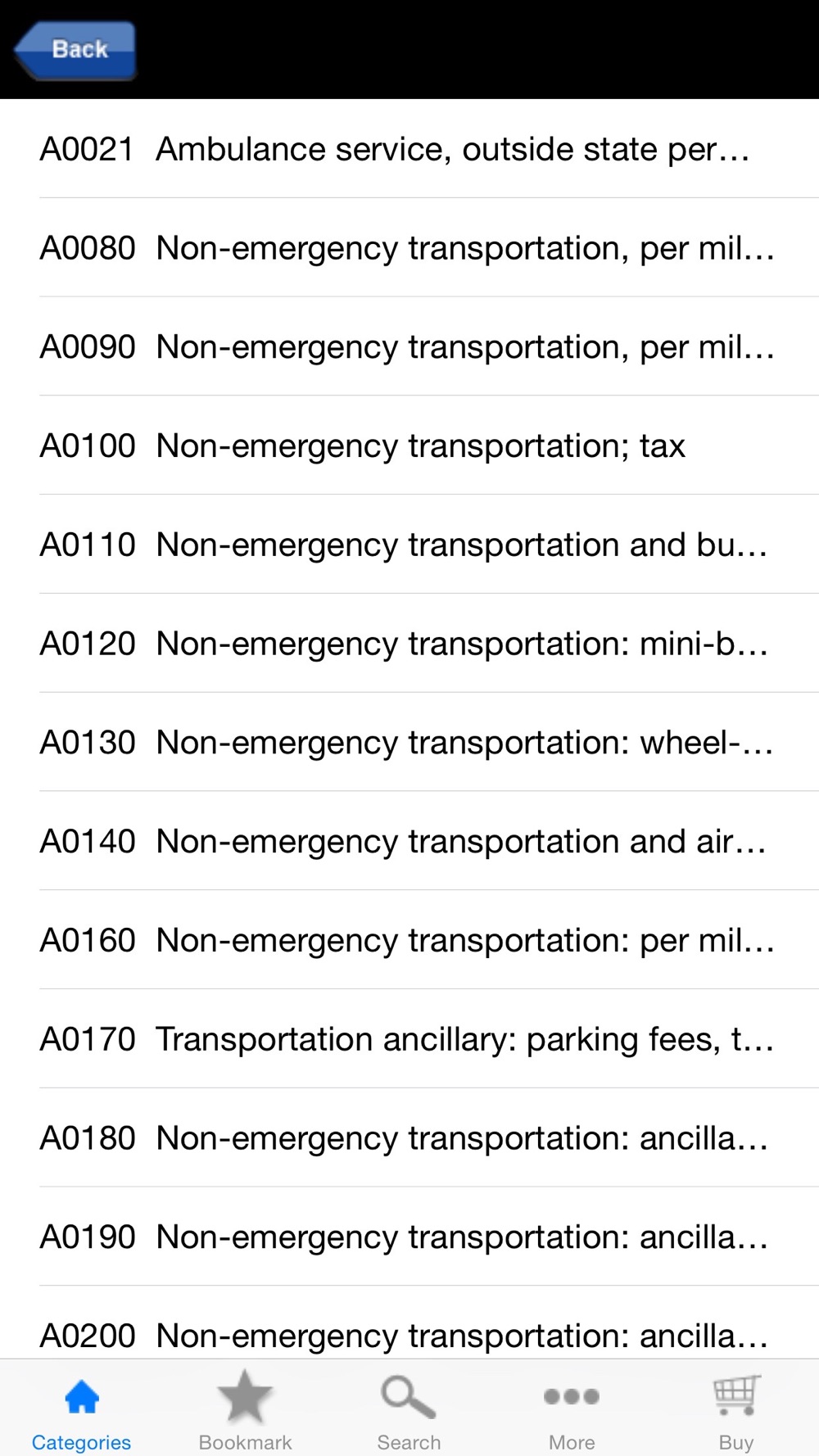Tap the A0160 list entry

coord(409,940)
